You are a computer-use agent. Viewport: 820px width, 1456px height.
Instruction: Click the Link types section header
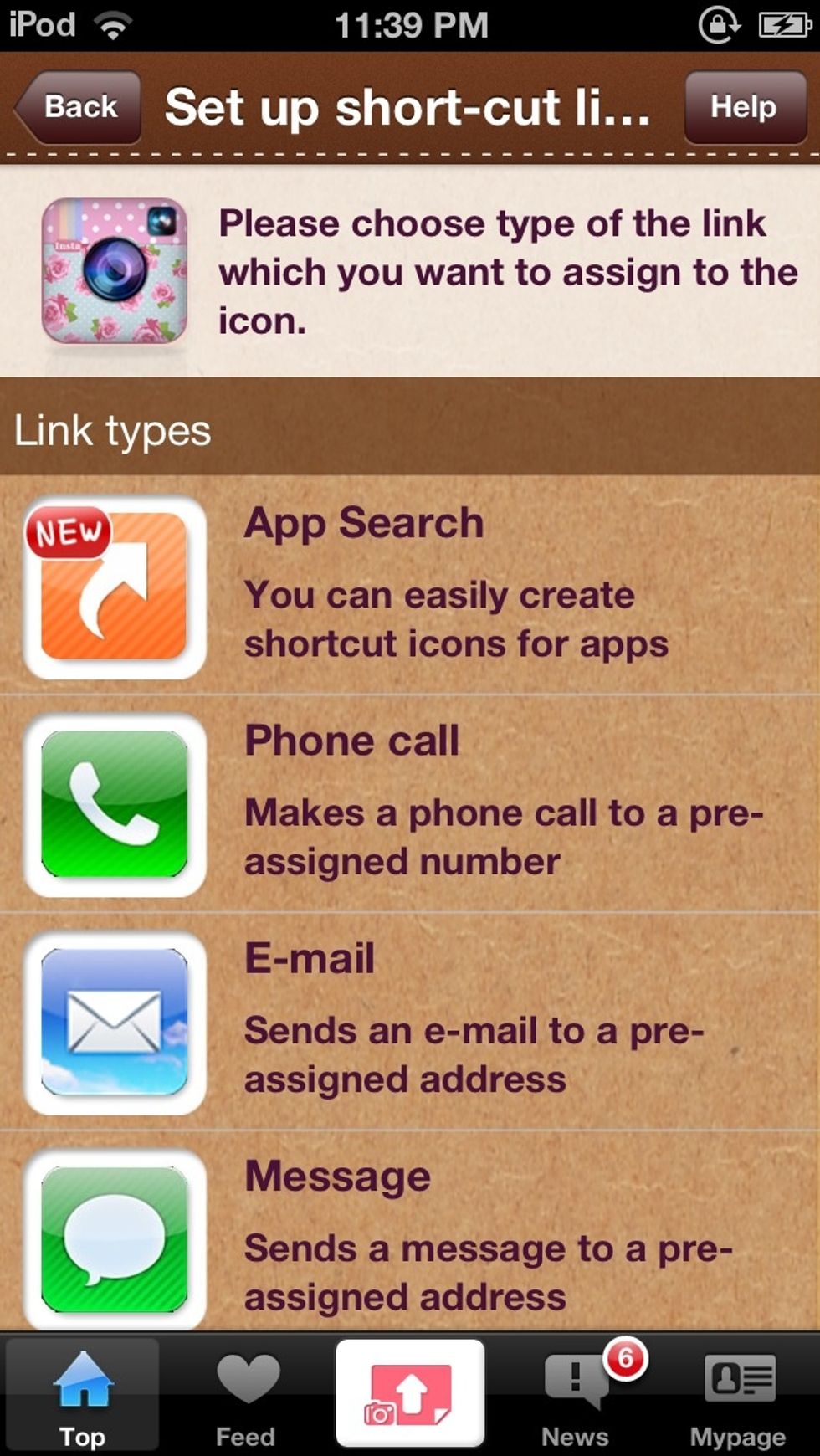(x=110, y=429)
